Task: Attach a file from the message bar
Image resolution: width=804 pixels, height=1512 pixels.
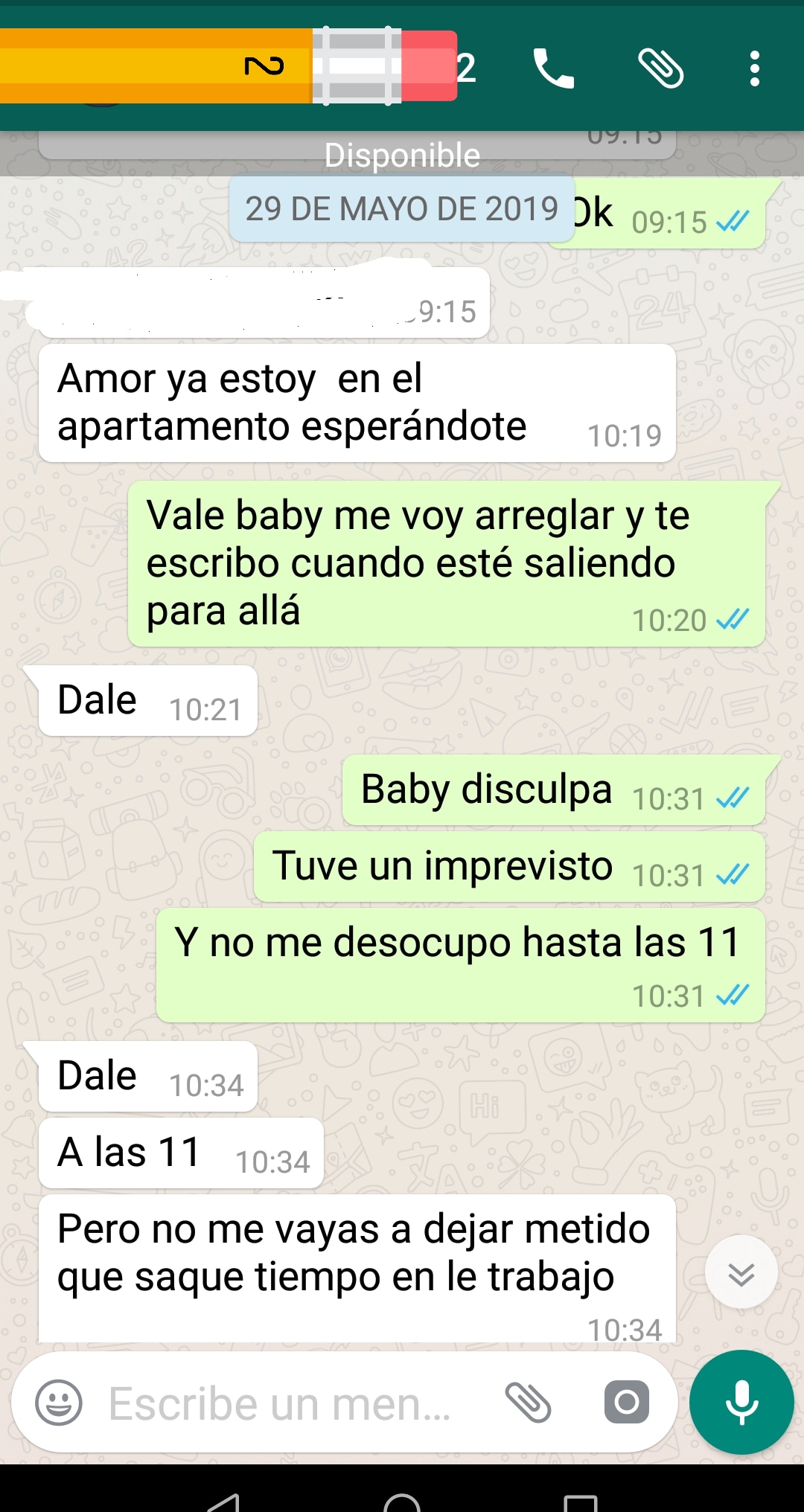Action: coord(528,1403)
